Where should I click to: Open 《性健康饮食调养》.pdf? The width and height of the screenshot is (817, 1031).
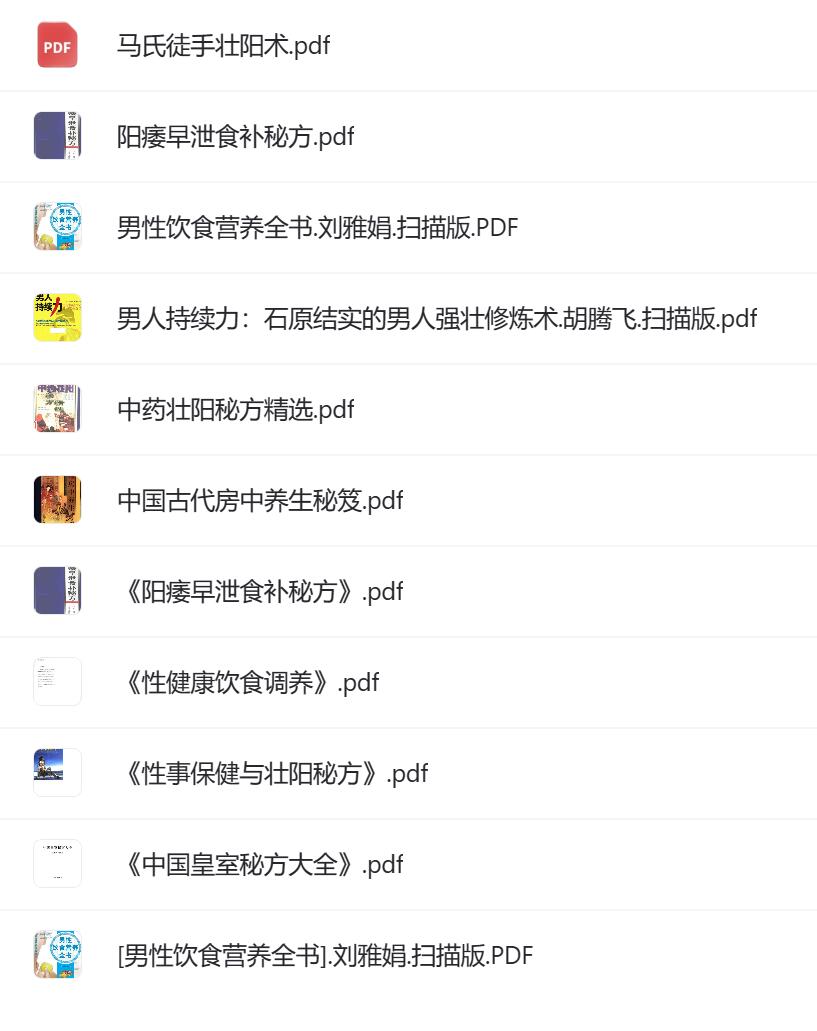click(248, 683)
